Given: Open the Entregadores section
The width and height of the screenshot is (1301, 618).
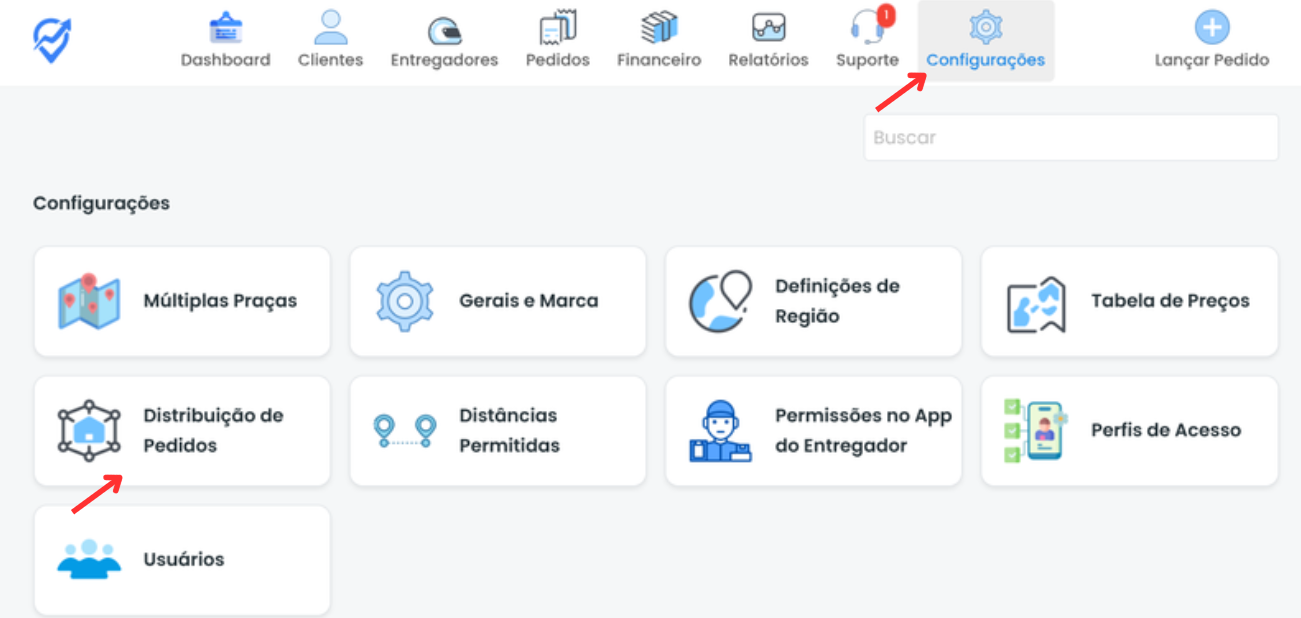Looking at the screenshot, I should click(444, 41).
